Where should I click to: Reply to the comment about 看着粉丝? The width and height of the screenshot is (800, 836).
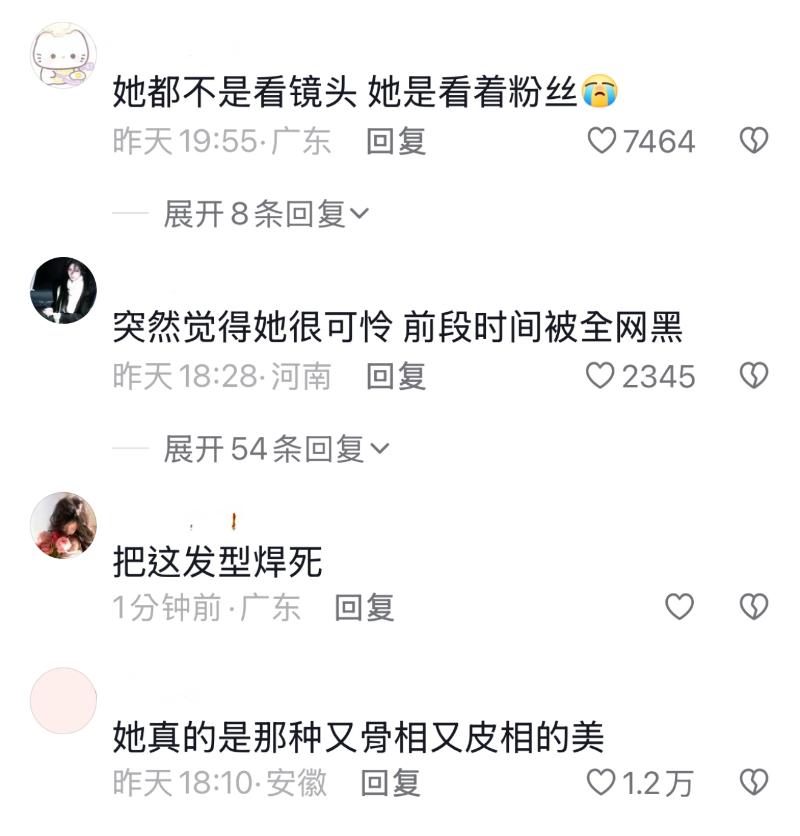[x=396, y=142]
